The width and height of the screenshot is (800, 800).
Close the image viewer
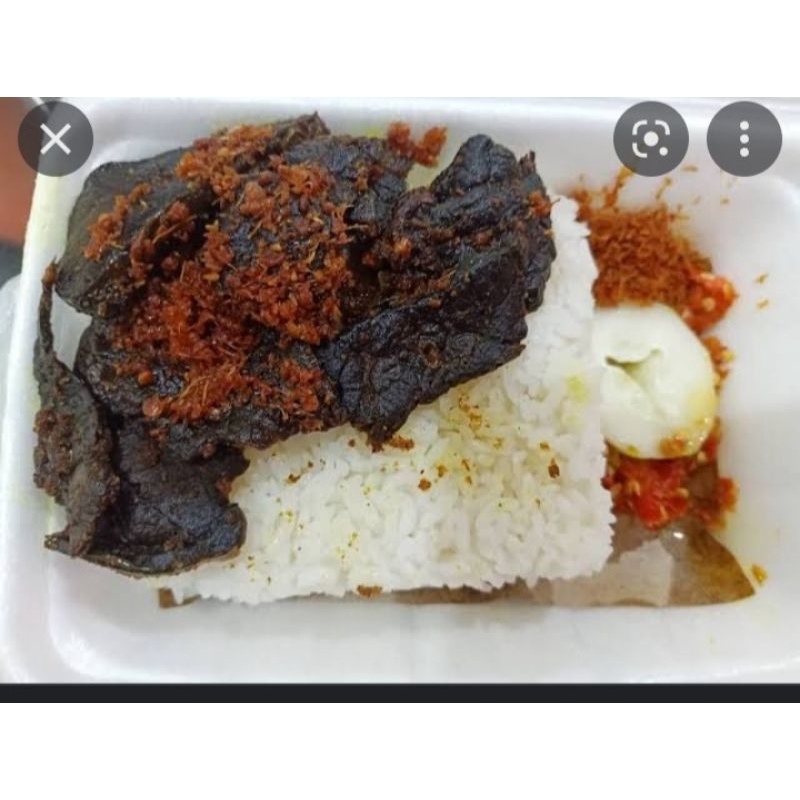point(55,139)
